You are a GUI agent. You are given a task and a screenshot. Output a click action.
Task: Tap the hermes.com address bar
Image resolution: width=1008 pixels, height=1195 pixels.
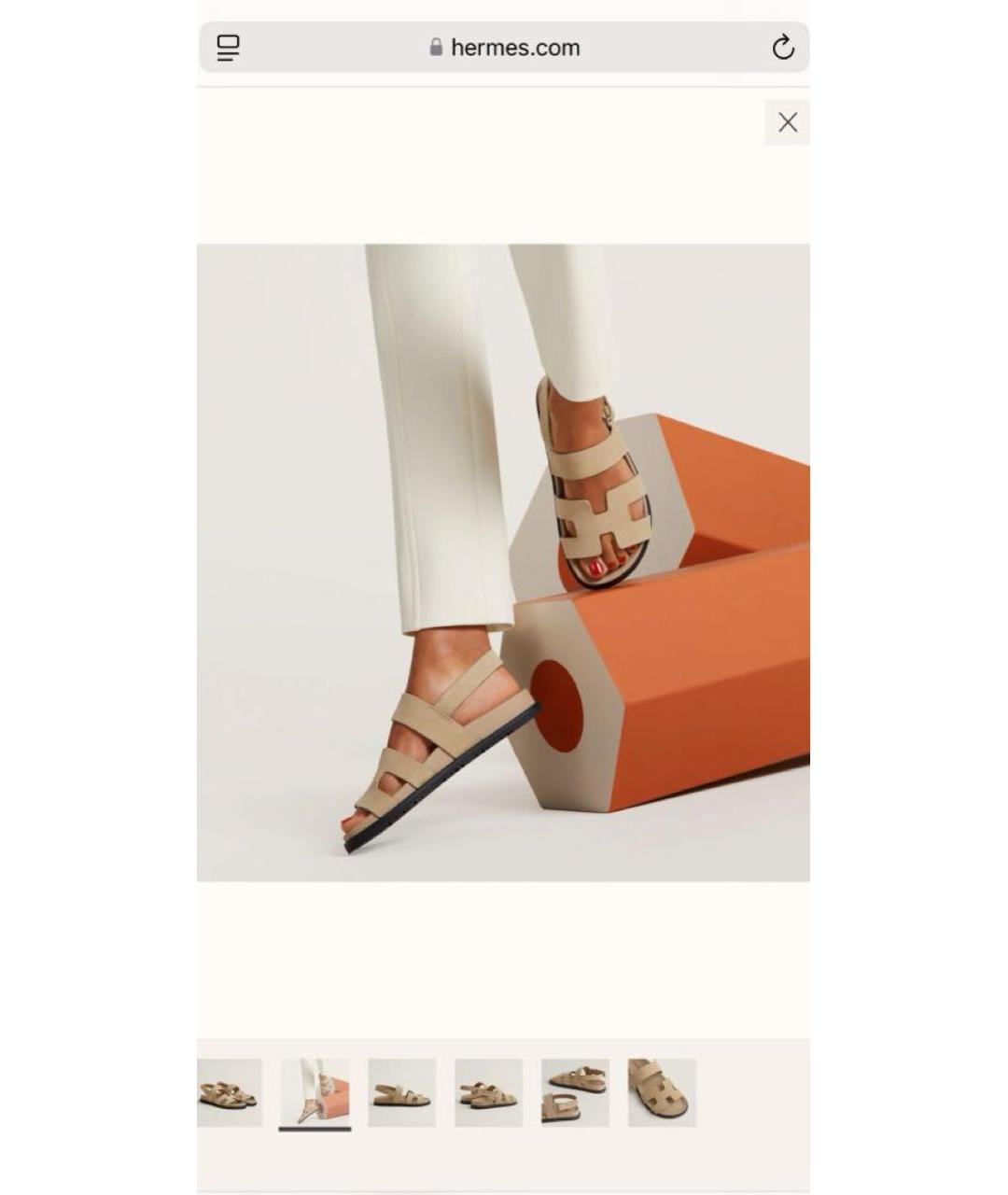click(x=505, y=48)
